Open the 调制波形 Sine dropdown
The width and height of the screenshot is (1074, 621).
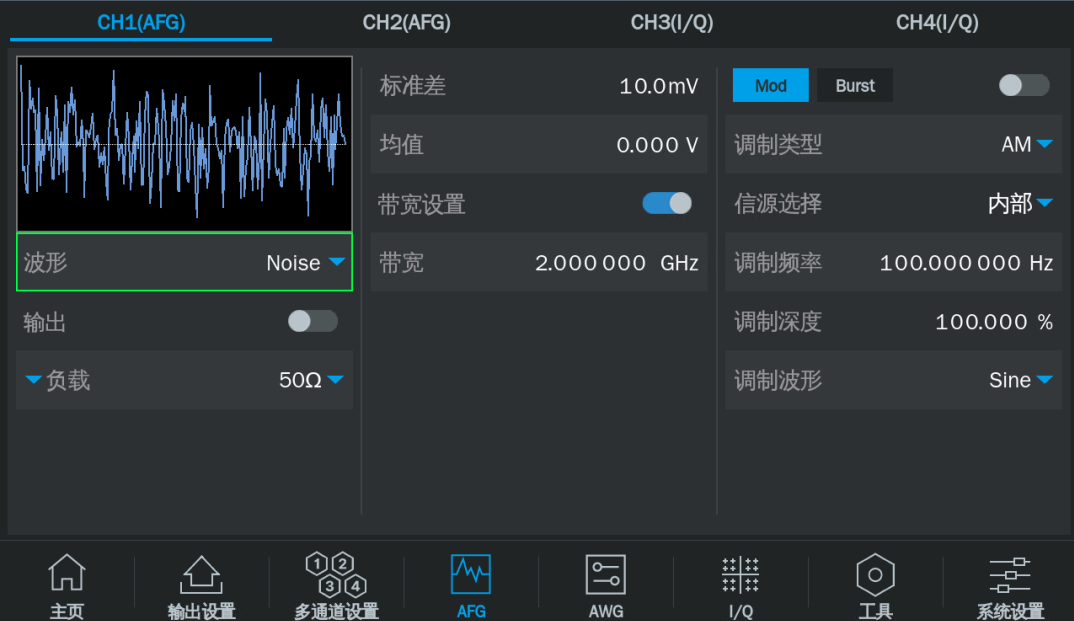pos(1020,380)
